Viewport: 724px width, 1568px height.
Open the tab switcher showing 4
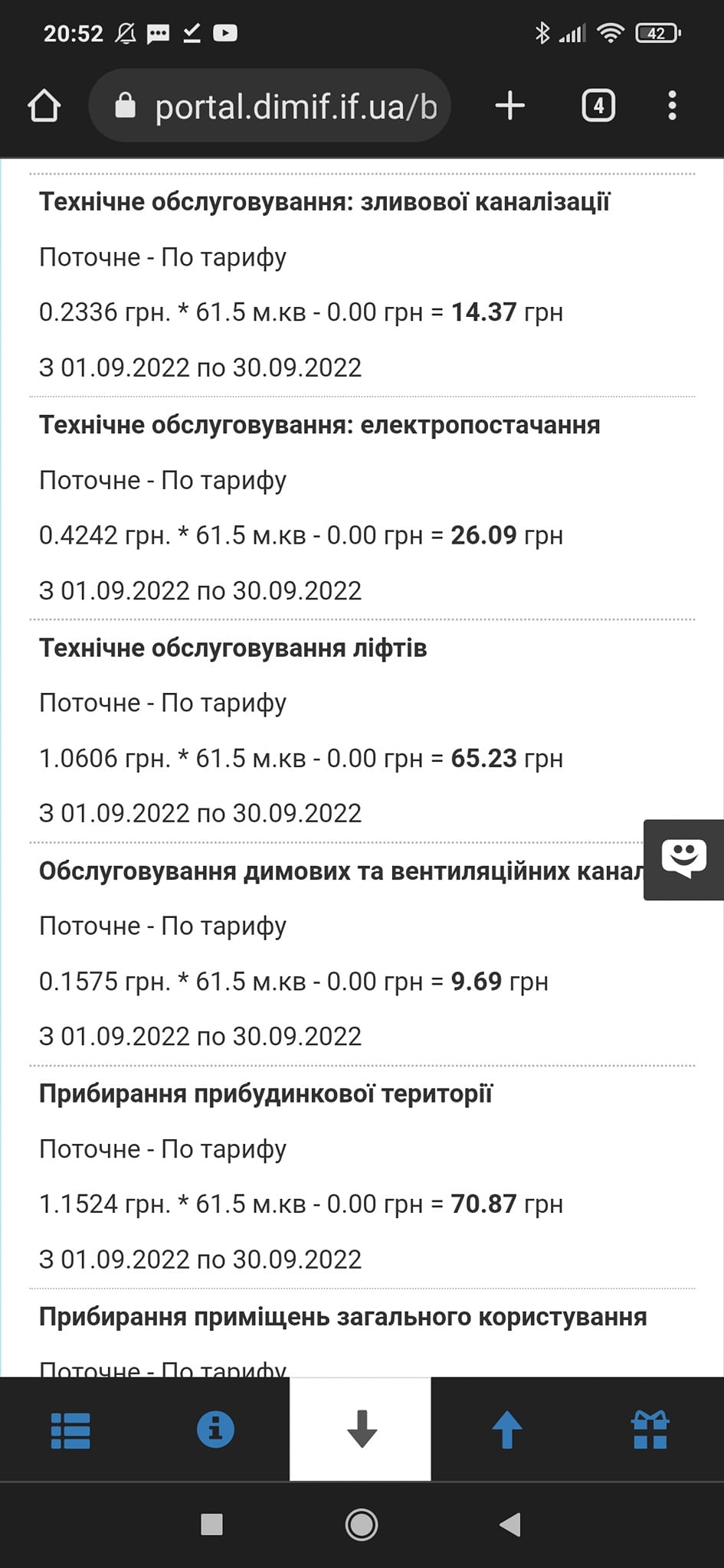click(598, 106)
